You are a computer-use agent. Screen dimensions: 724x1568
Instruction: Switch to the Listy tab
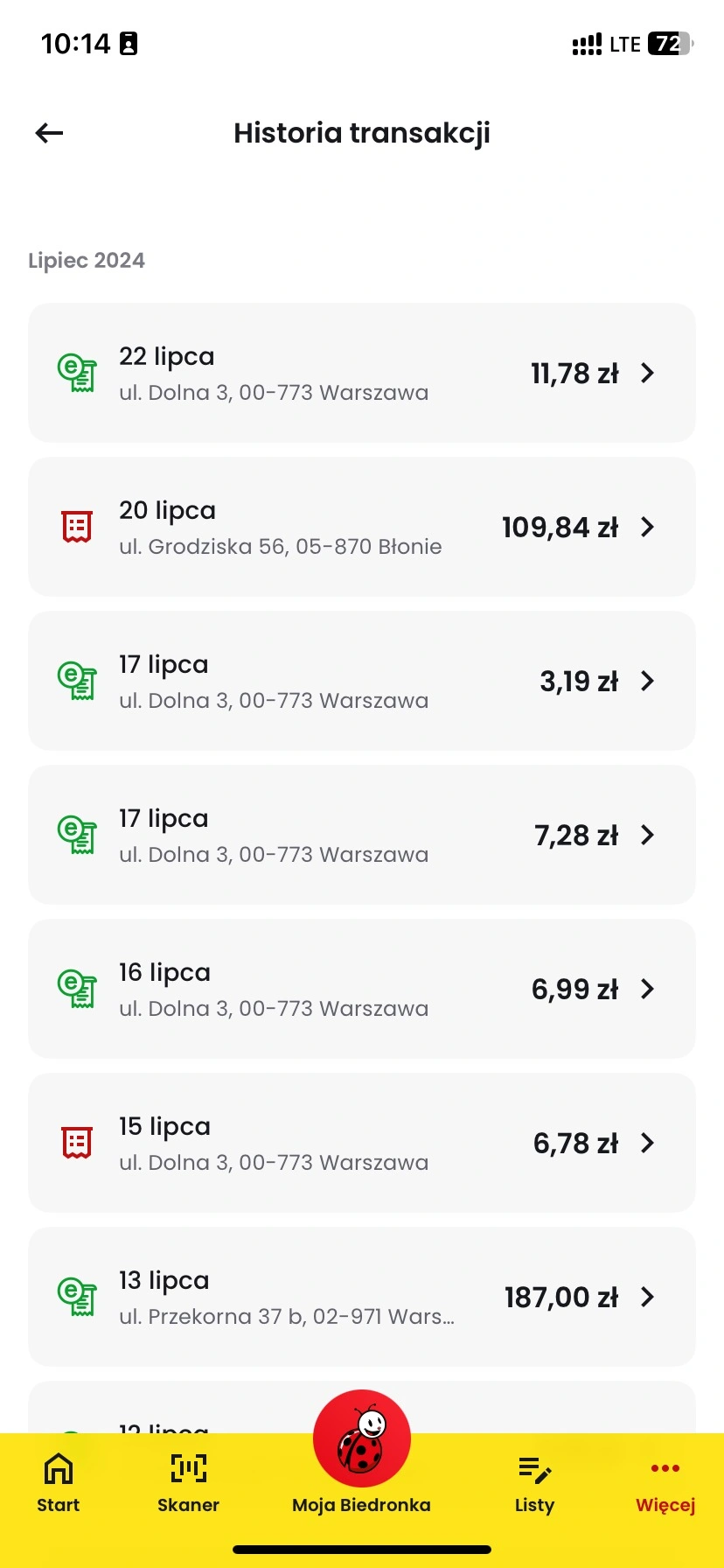coord(534,1483)
